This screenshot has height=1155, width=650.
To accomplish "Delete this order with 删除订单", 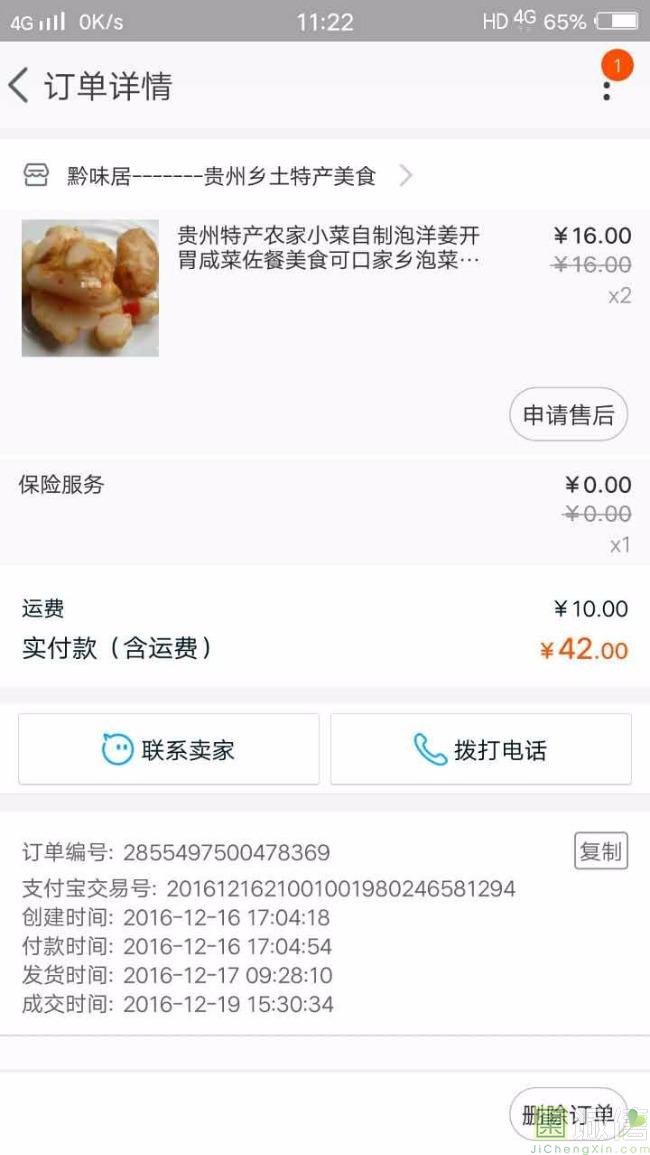I will point(567,1115).
